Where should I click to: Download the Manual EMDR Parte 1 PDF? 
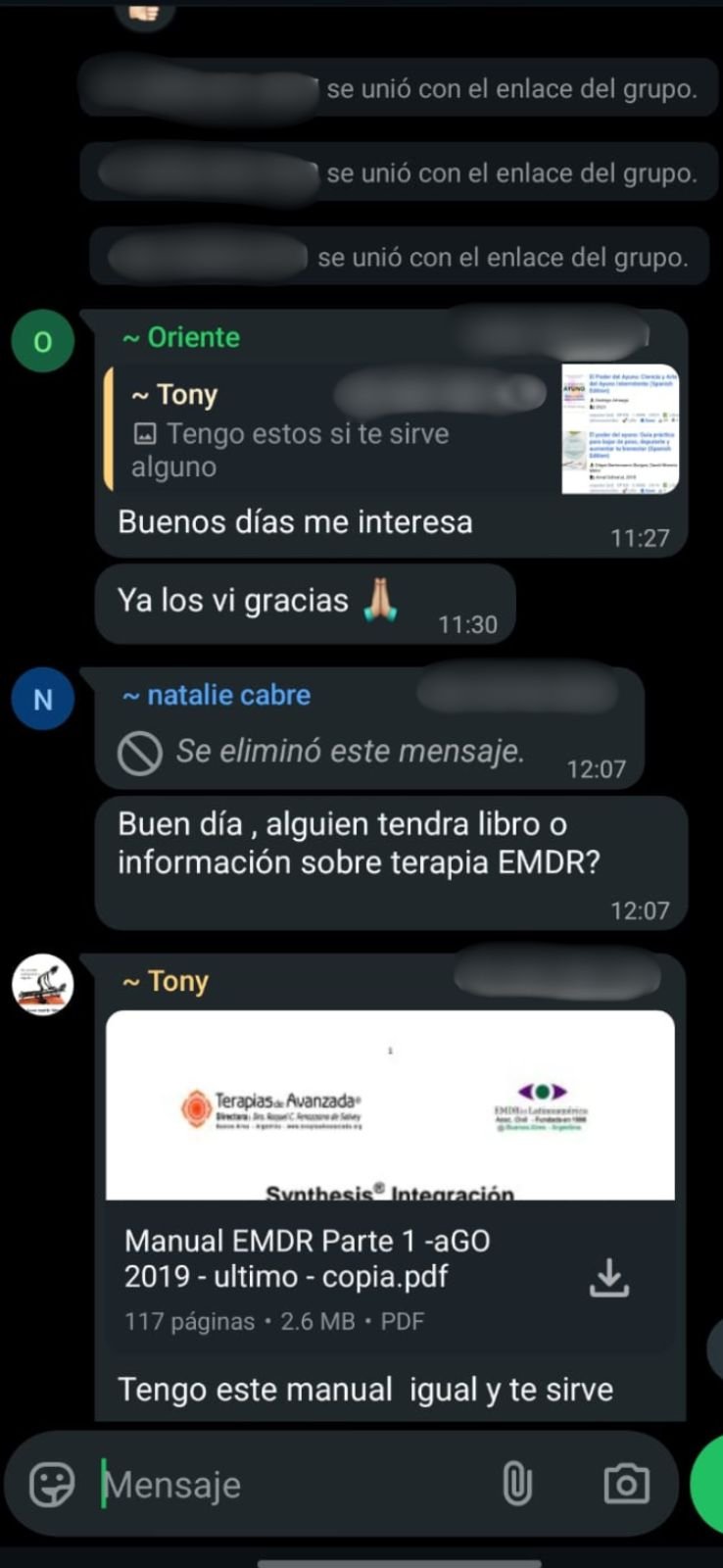(x=609, y=1278)
